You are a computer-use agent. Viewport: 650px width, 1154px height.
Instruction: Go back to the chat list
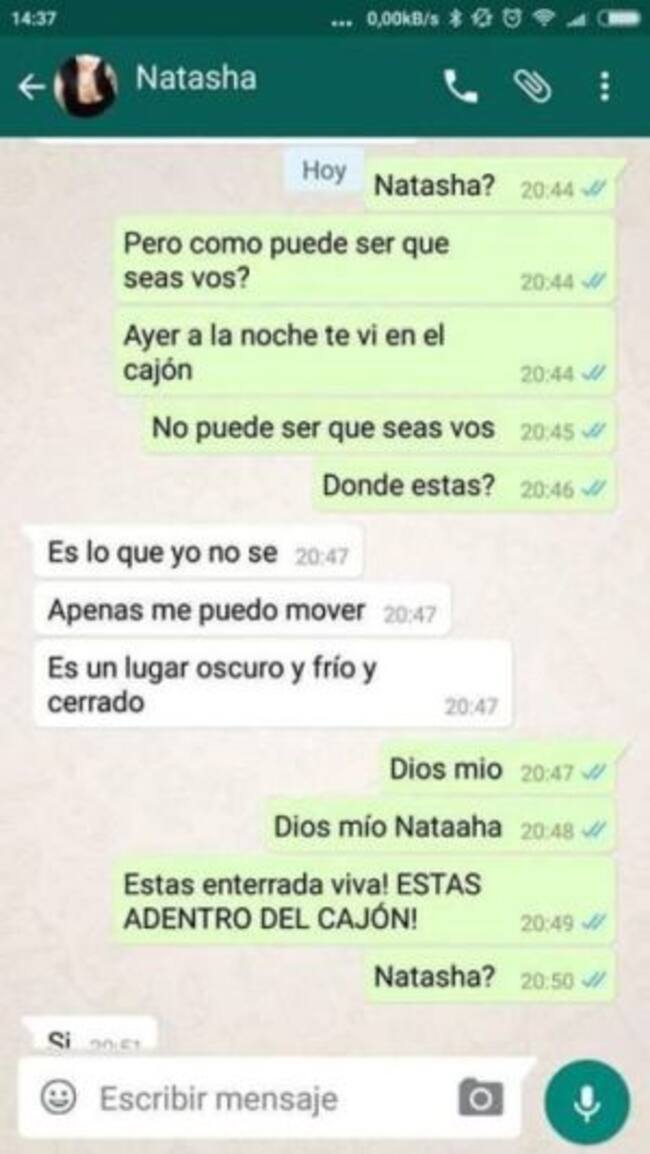pyautogui.click(x=30, y=88)
